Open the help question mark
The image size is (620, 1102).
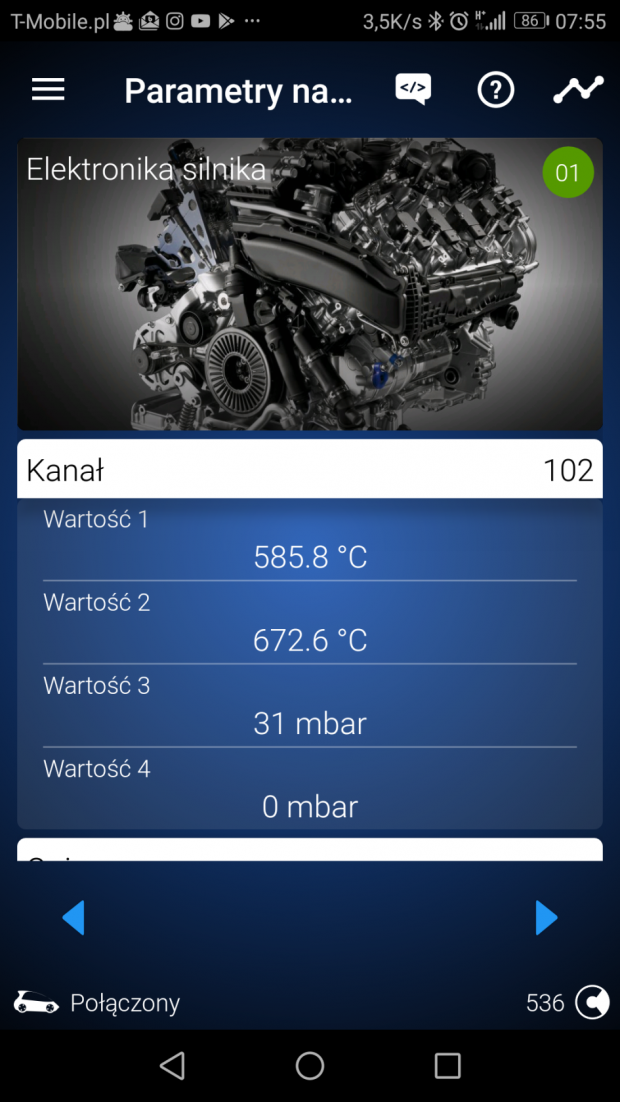click(x=495, y=91)
